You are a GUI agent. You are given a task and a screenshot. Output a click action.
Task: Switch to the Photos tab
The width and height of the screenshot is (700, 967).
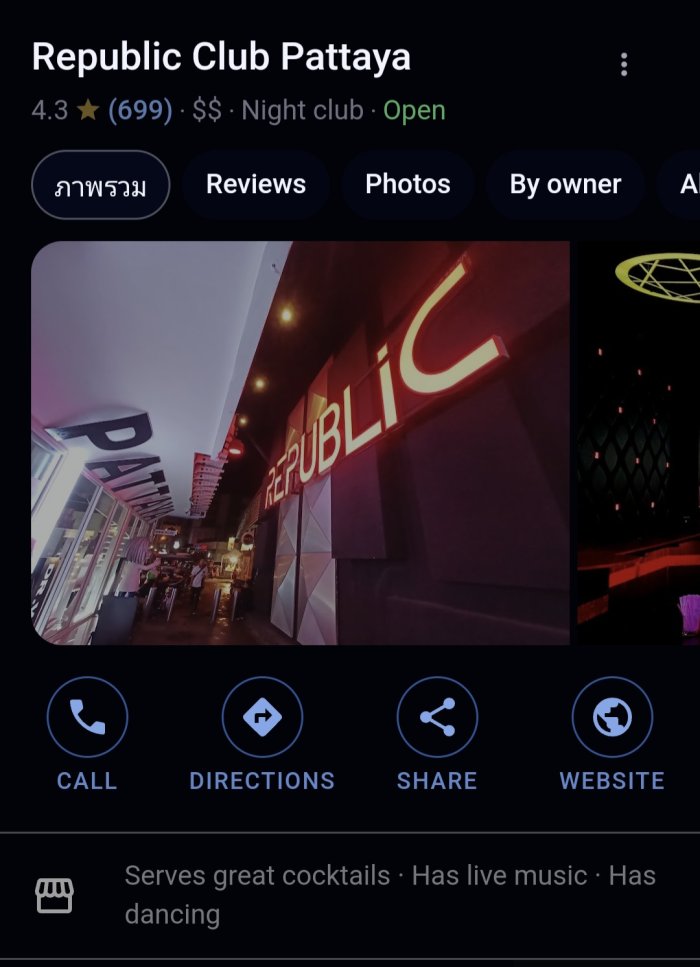click(x=407, y=185)
